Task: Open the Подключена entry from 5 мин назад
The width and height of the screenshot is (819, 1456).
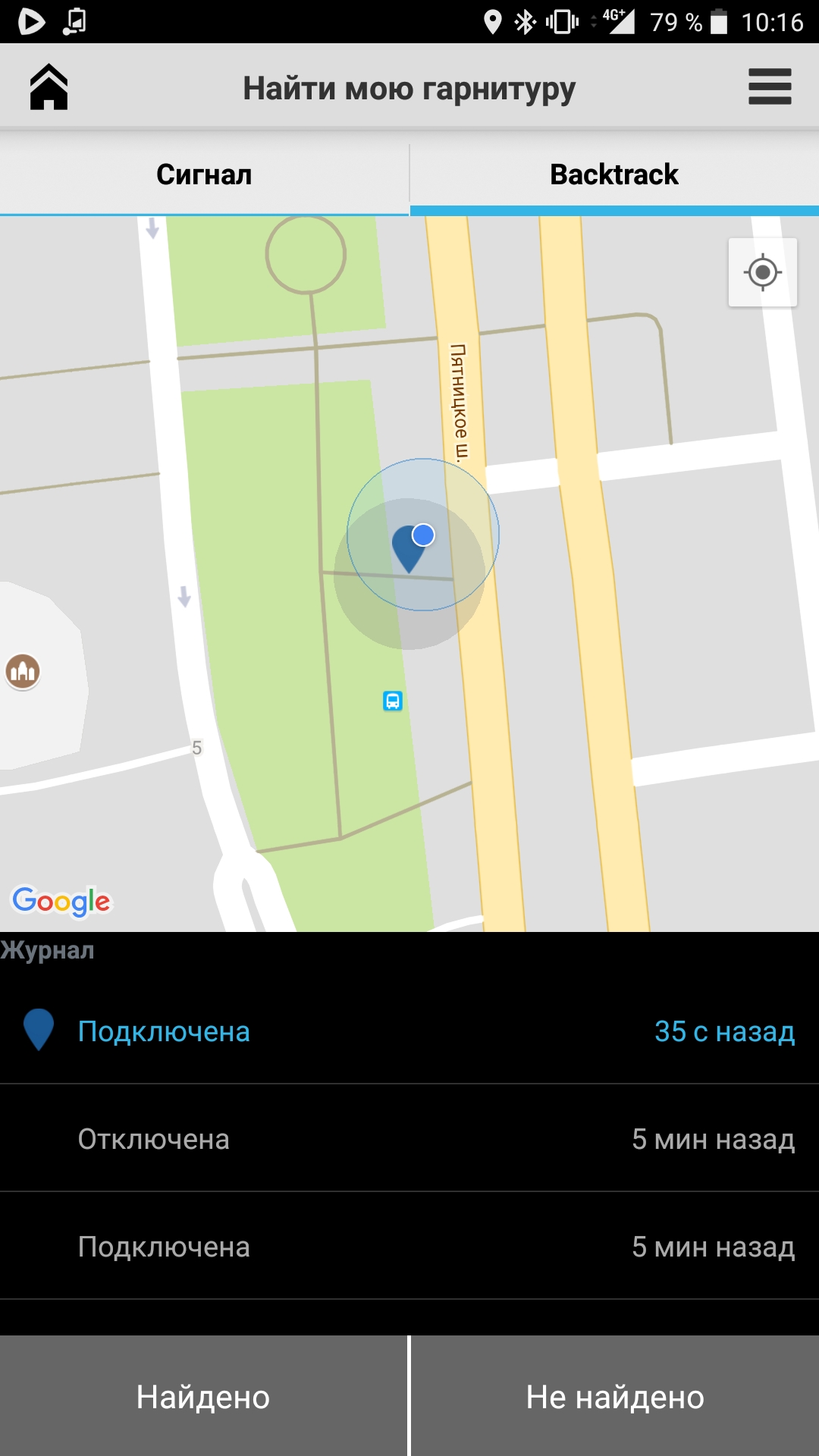Action: click(x=409, y=1247)
